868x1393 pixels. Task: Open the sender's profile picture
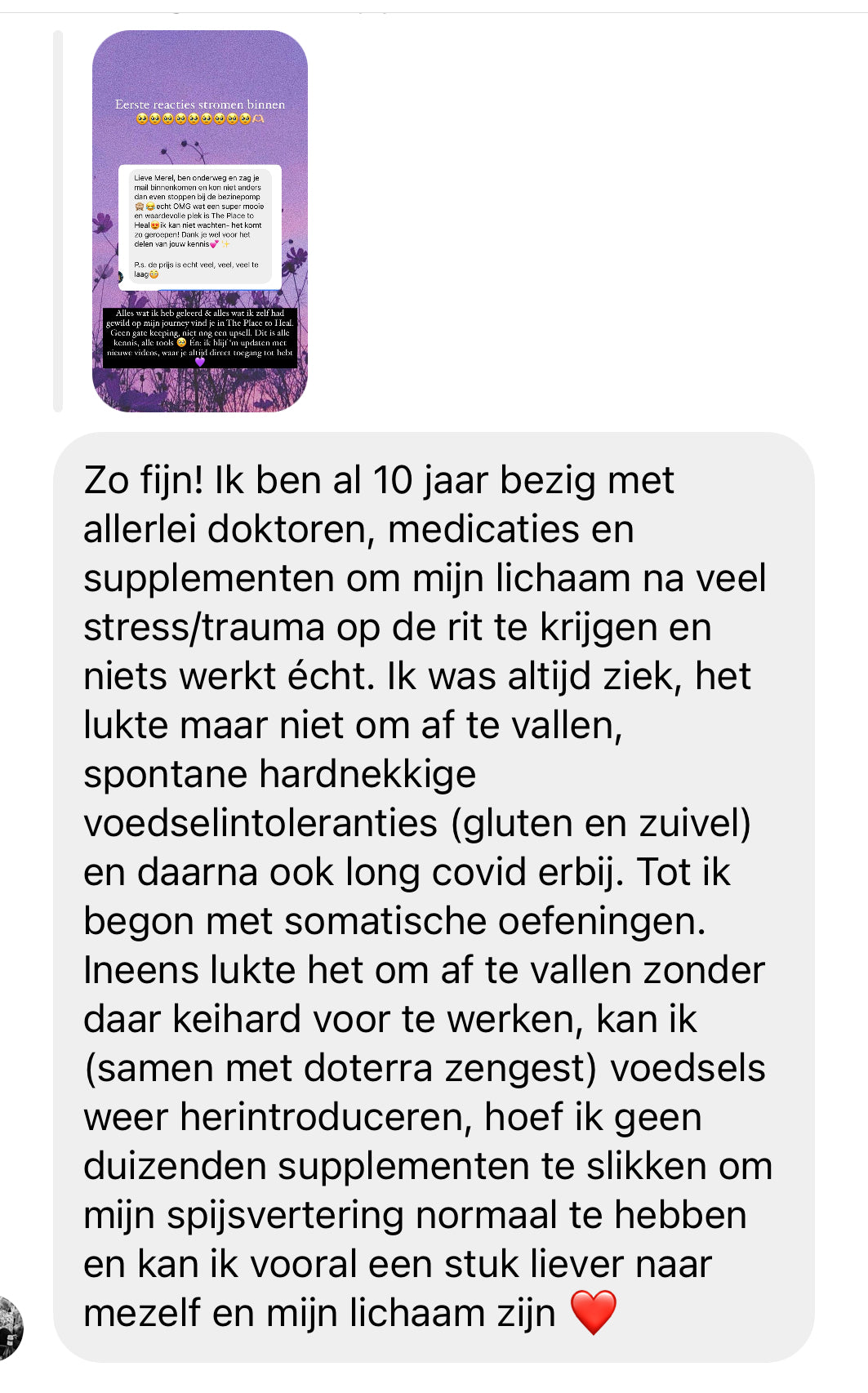pos(10,1328)
